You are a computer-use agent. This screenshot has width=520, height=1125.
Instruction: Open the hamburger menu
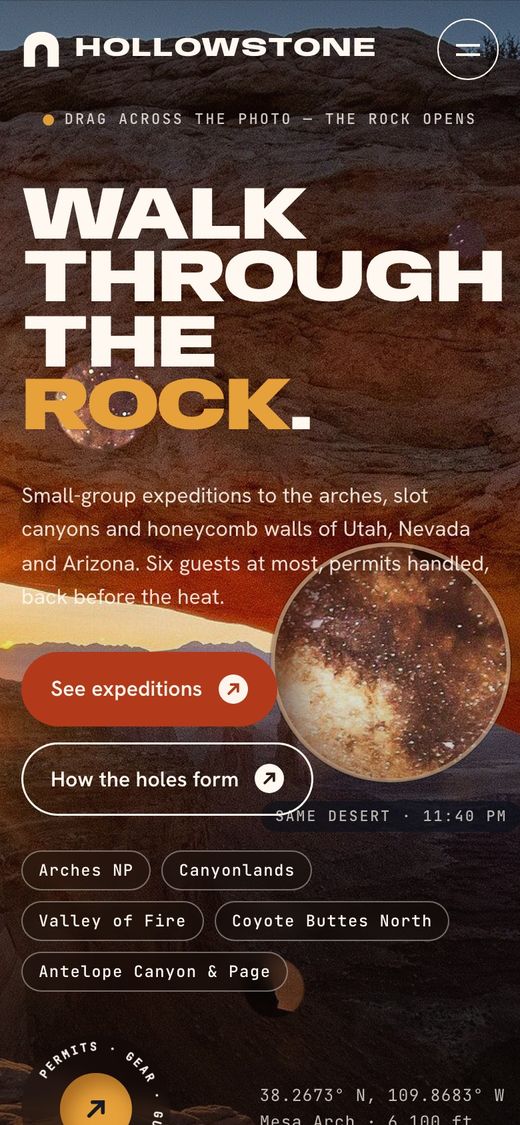point(468,49)
